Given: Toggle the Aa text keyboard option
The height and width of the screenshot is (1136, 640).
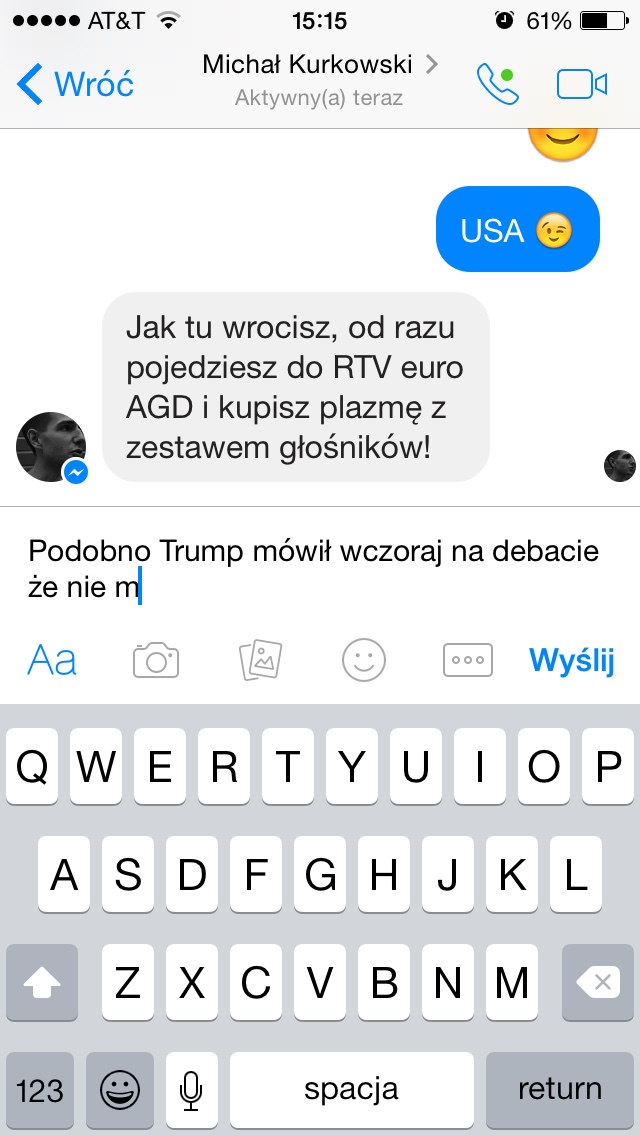Looking at the screenshot, I should tap(52, 660).
